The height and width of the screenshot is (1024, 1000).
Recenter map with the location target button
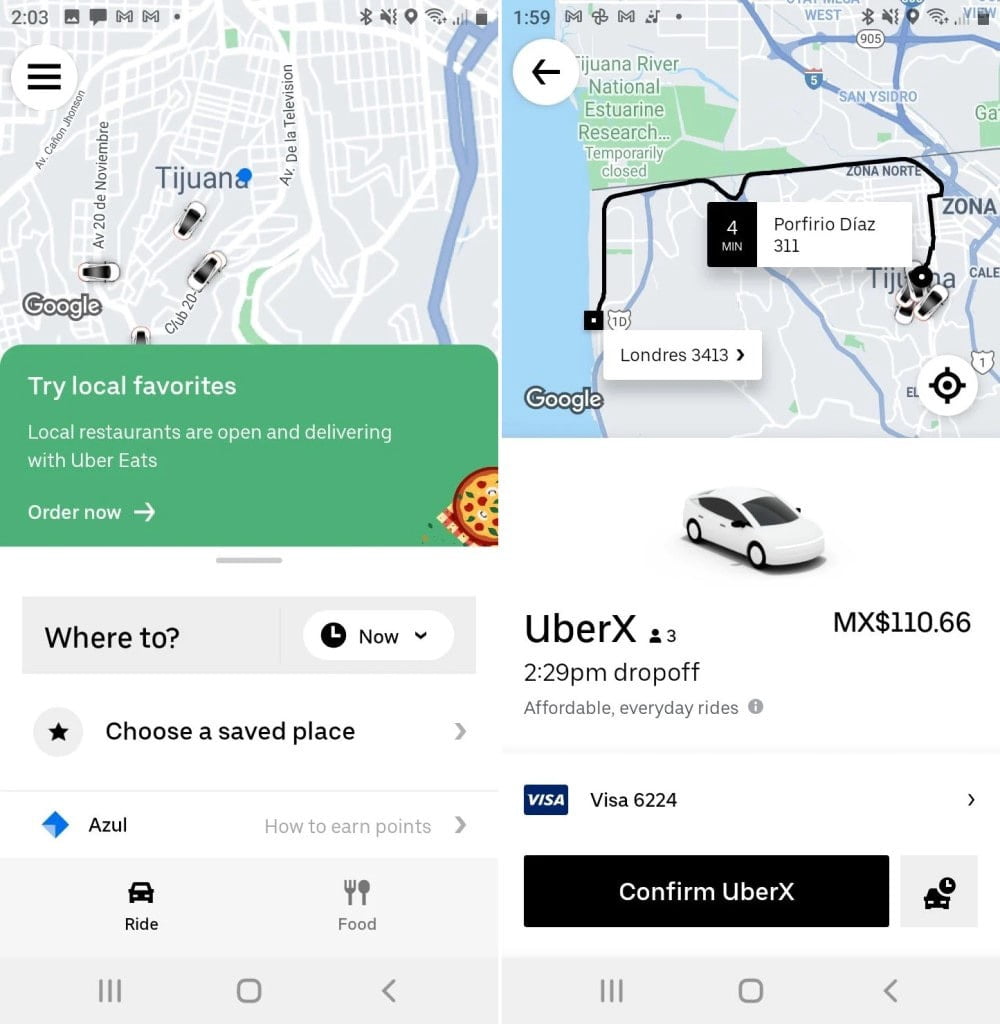[947, 385]
